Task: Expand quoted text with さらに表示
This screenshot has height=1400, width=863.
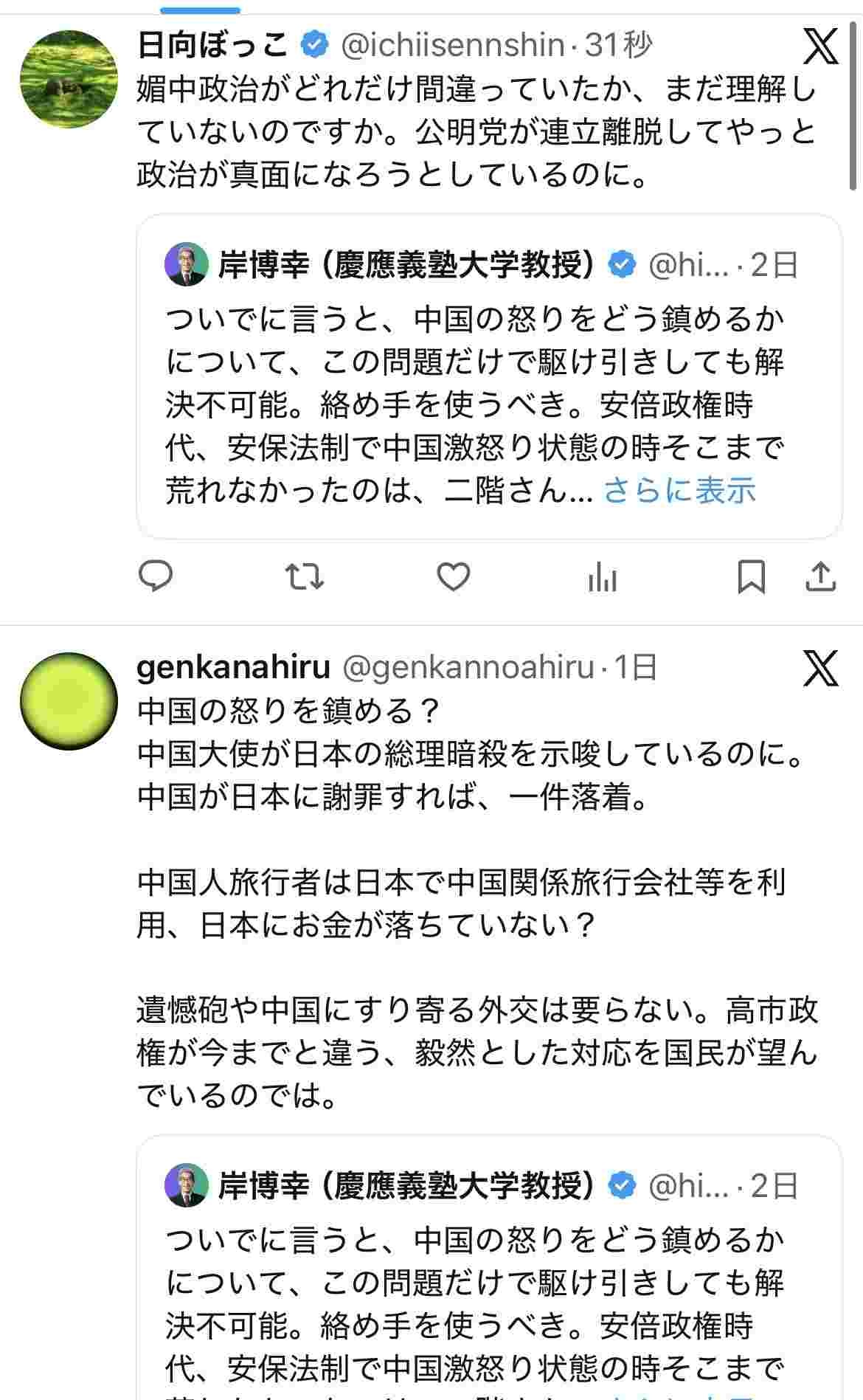Action: click(679, 491)
